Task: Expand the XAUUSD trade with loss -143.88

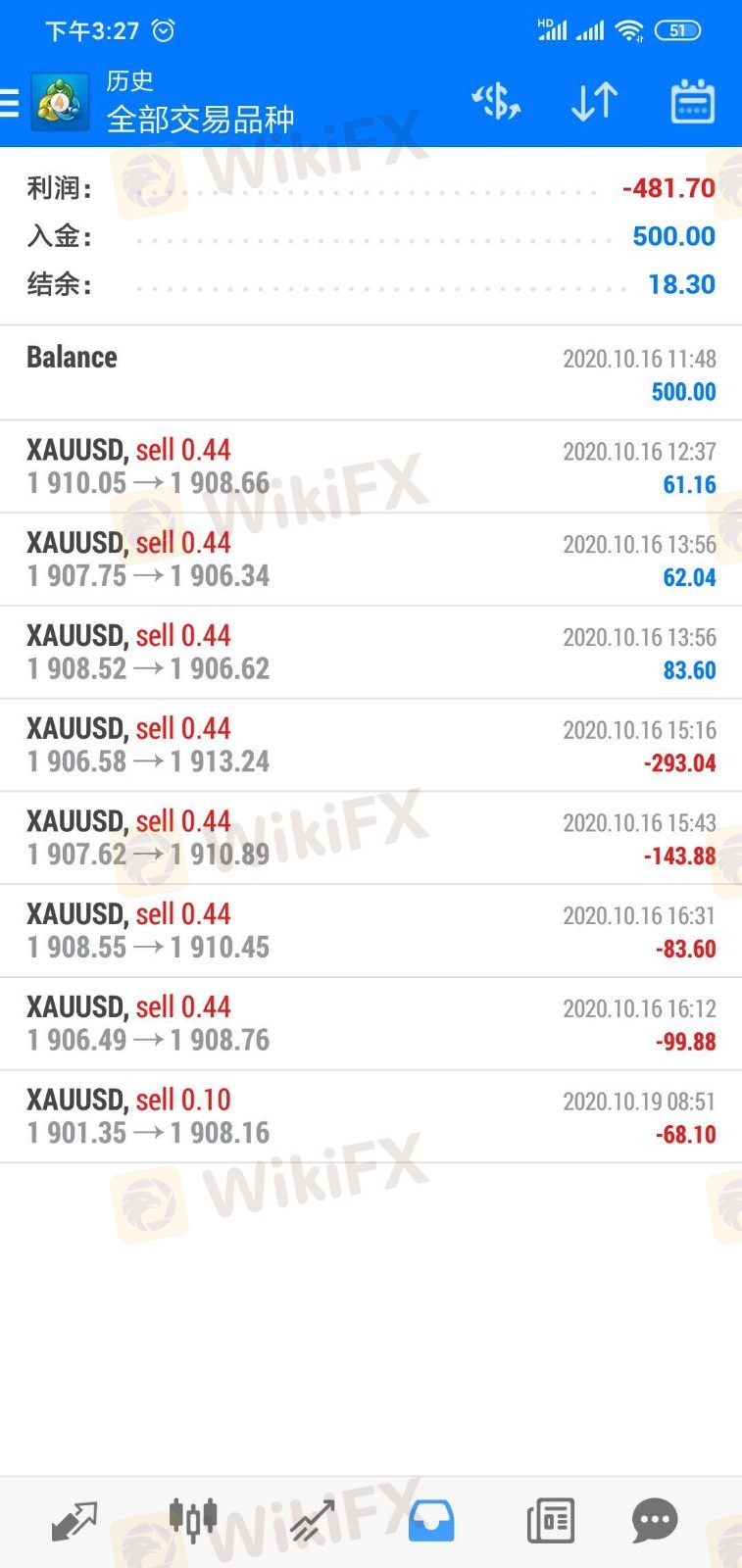Action: [371, 839]
